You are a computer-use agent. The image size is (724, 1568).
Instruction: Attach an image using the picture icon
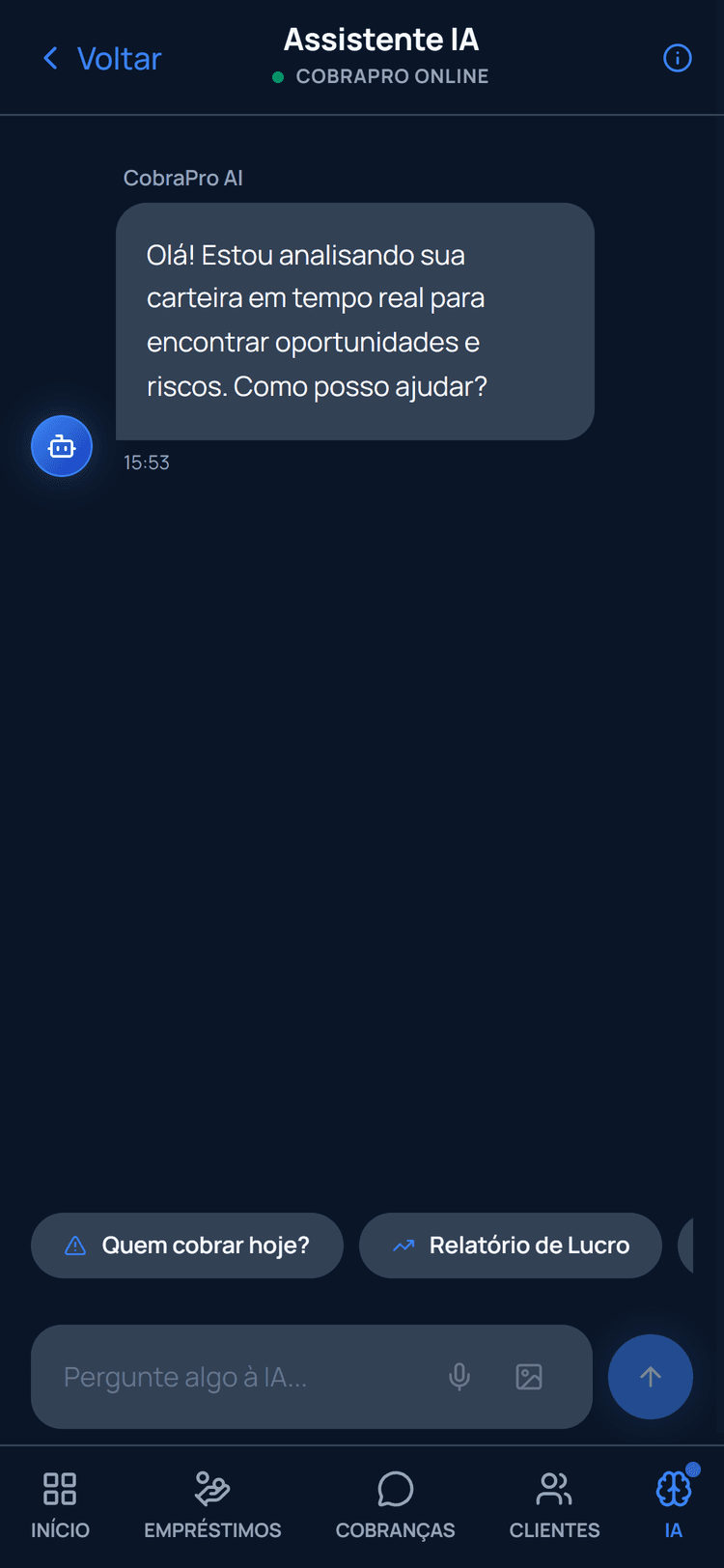tap(529, 1377)
